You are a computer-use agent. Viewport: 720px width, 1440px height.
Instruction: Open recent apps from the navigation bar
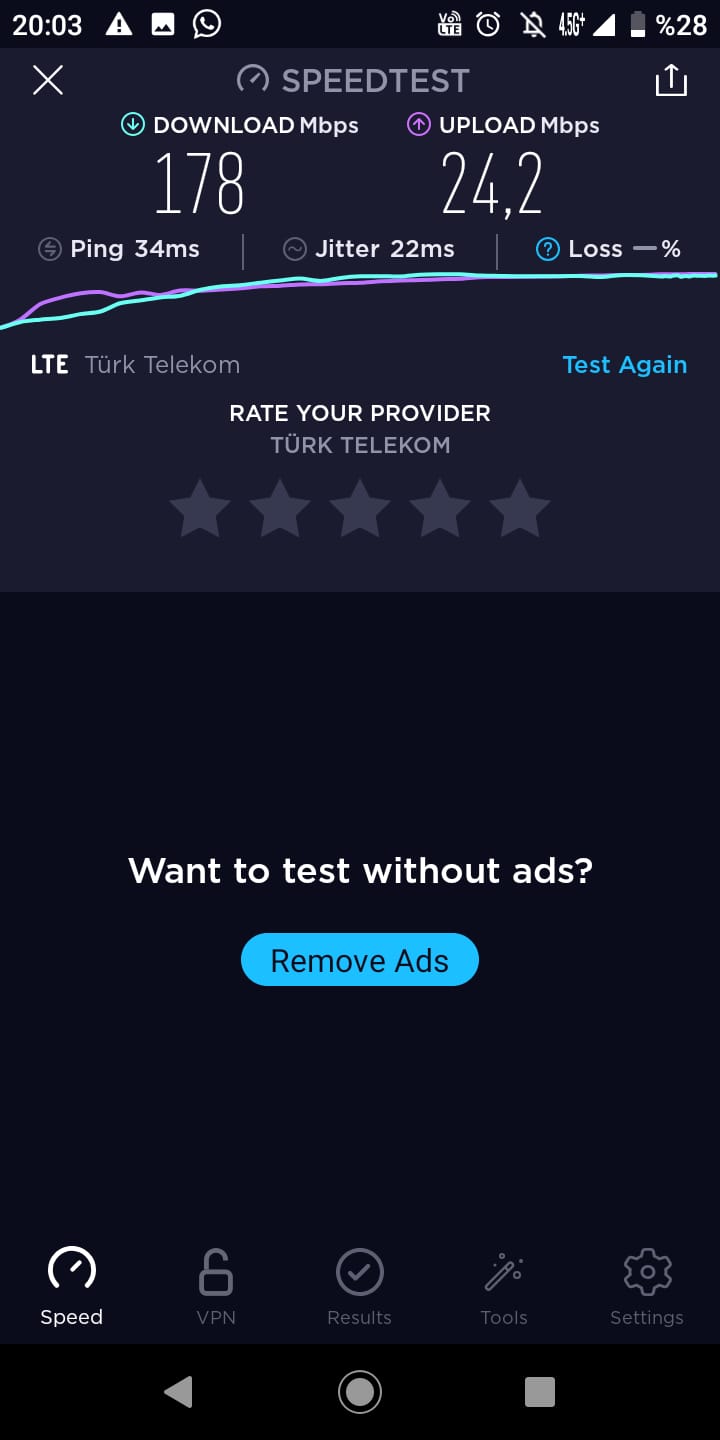coord(540,1392)
